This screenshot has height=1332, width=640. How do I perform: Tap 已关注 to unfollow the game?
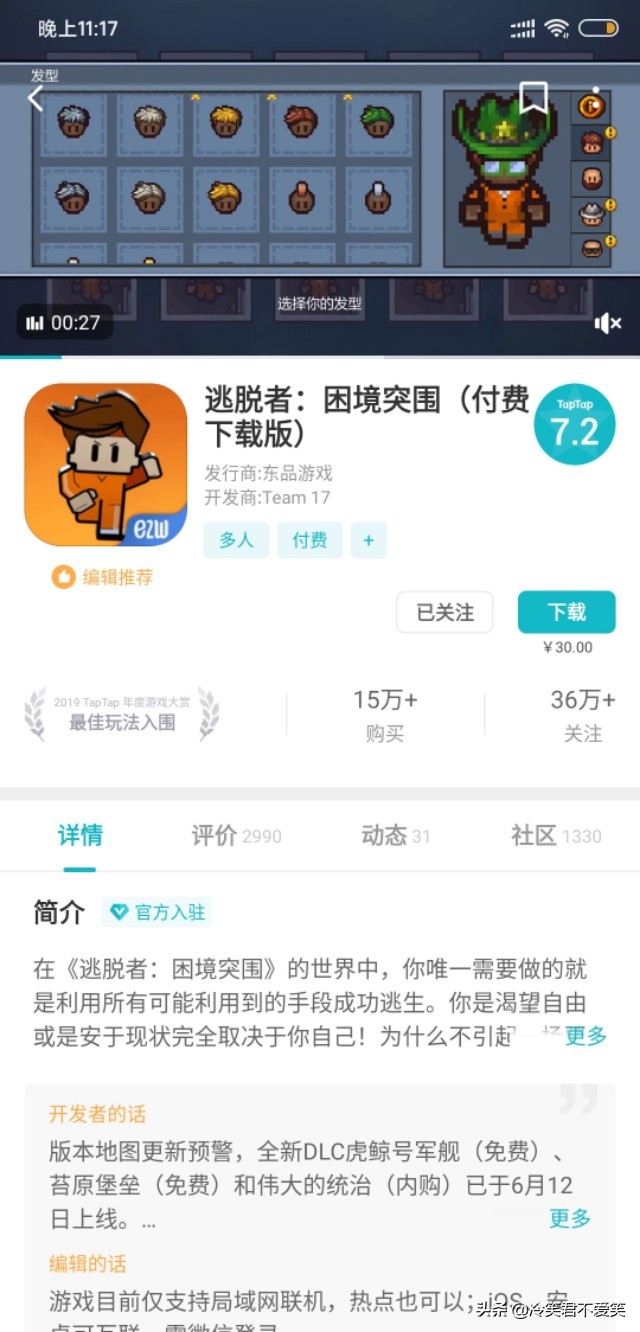(445, 612)
